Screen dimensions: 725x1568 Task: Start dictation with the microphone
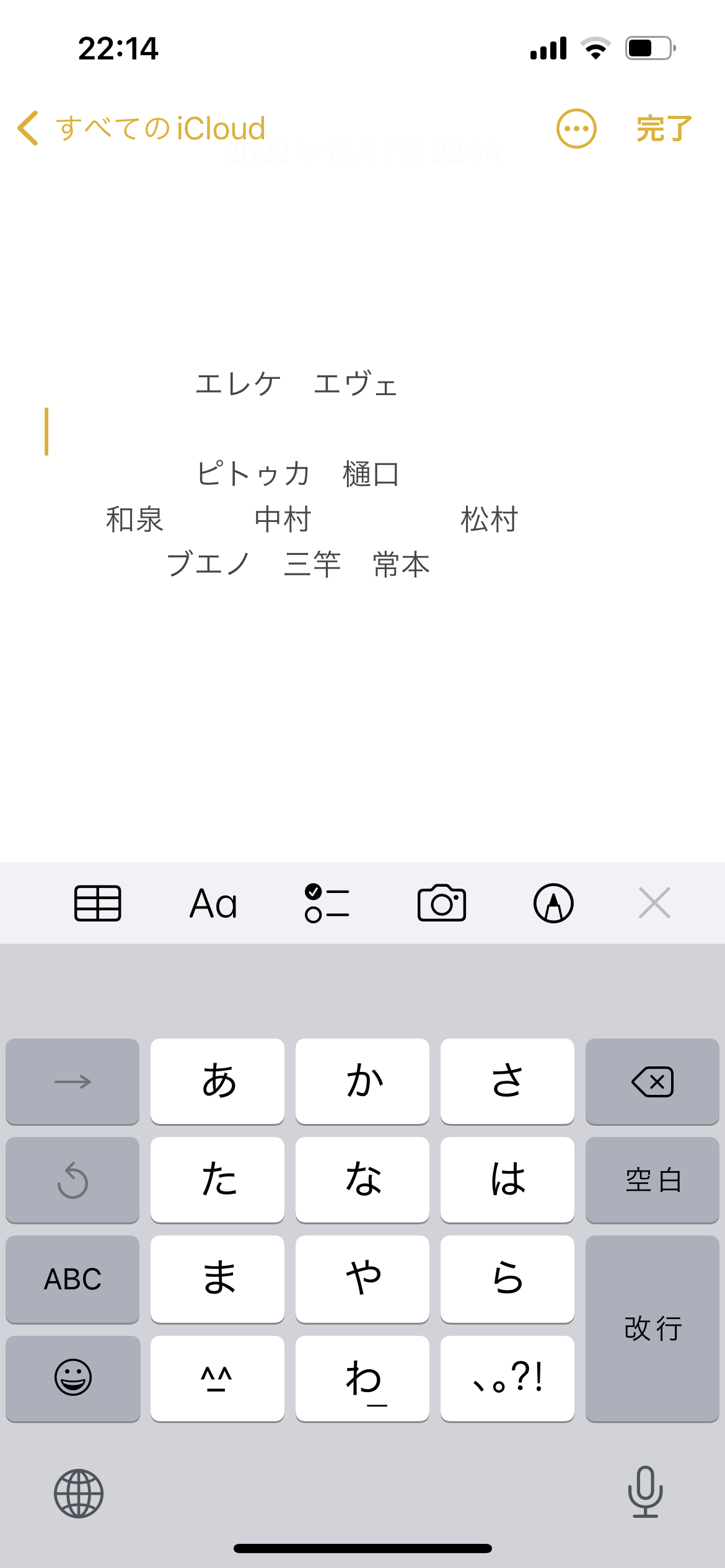645,1492
